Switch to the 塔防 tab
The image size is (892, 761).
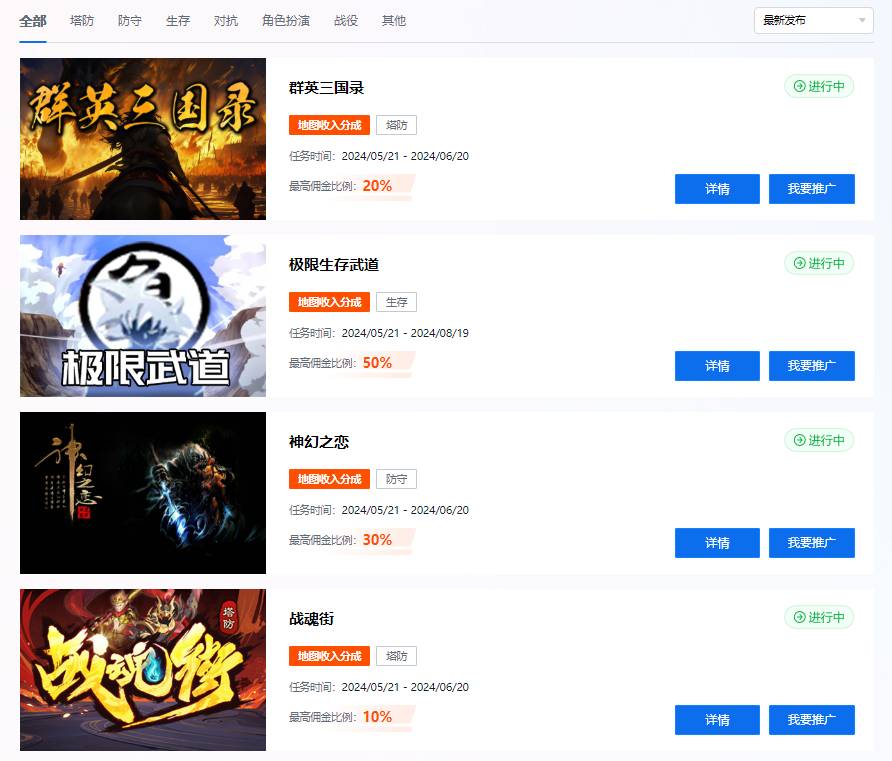(x=82, y=20)
